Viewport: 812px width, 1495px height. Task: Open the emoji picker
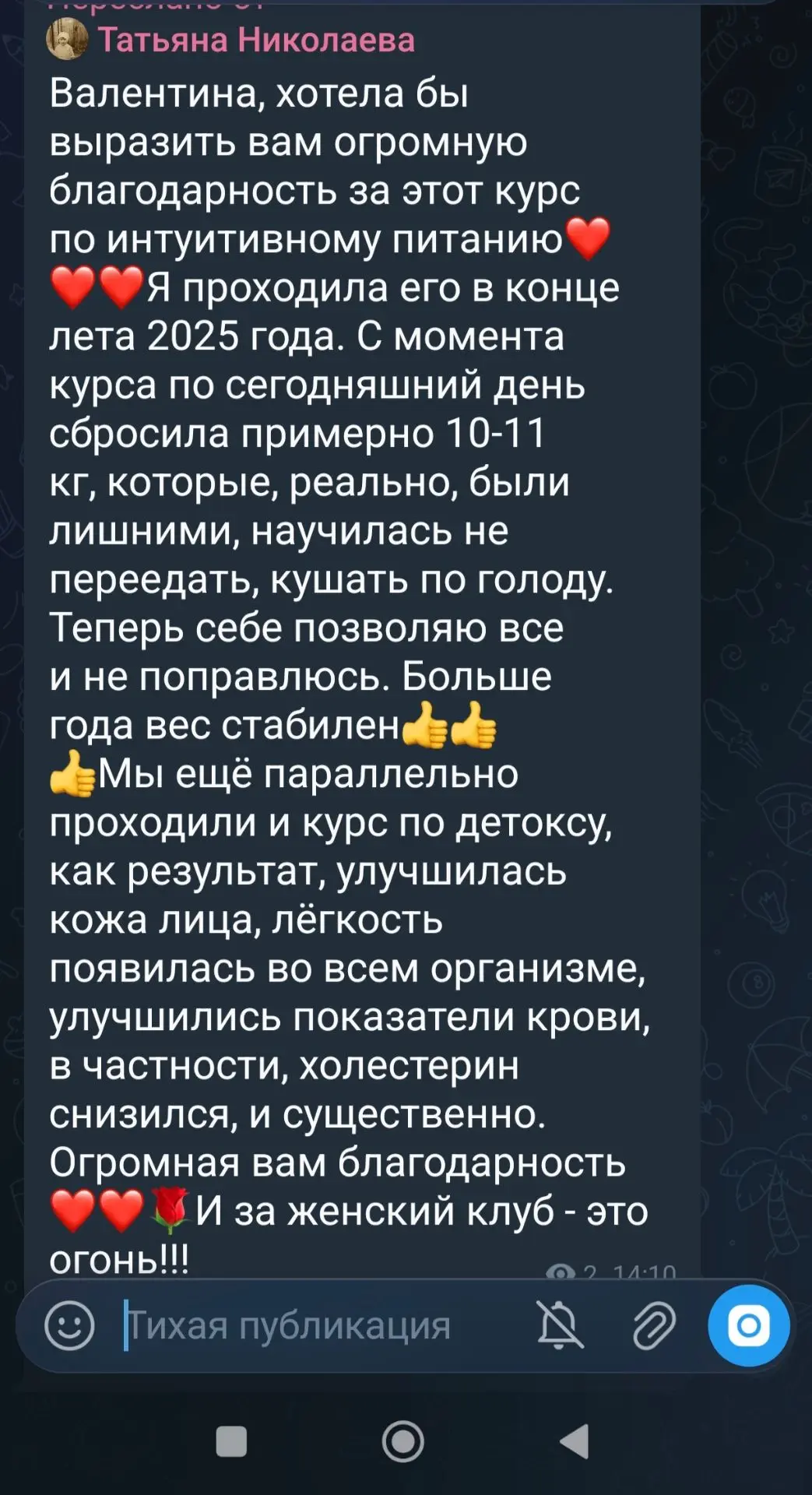tap(69, 1324)
